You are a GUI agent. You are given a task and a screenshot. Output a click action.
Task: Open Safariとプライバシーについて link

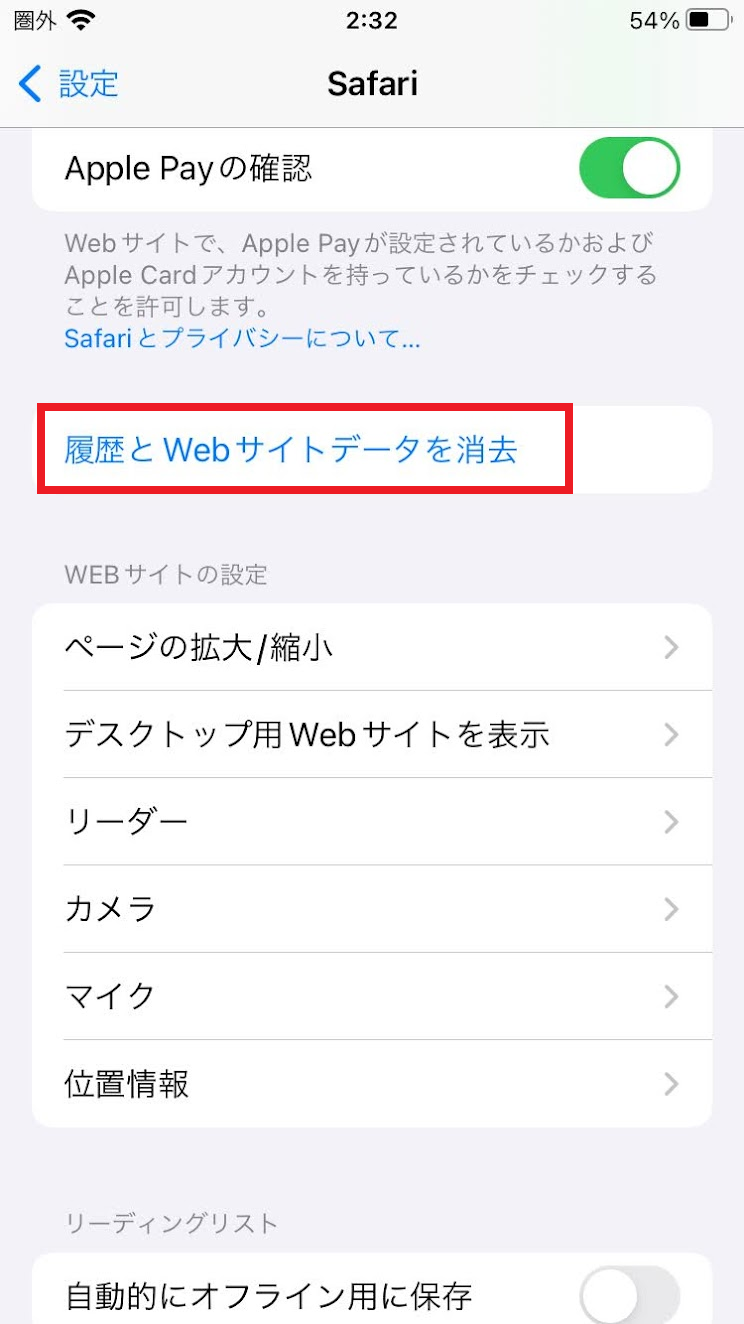click(x=242, y=338)
